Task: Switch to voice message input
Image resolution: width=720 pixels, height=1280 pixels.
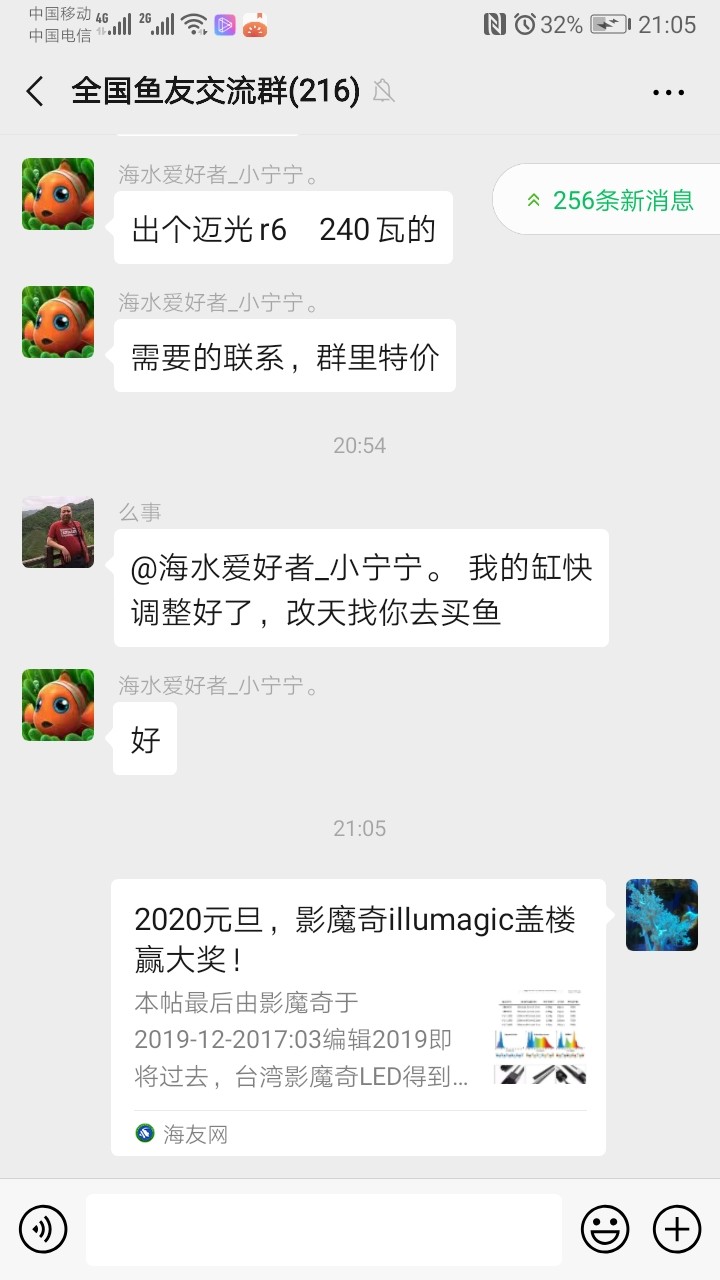Action: [43, 1229]
